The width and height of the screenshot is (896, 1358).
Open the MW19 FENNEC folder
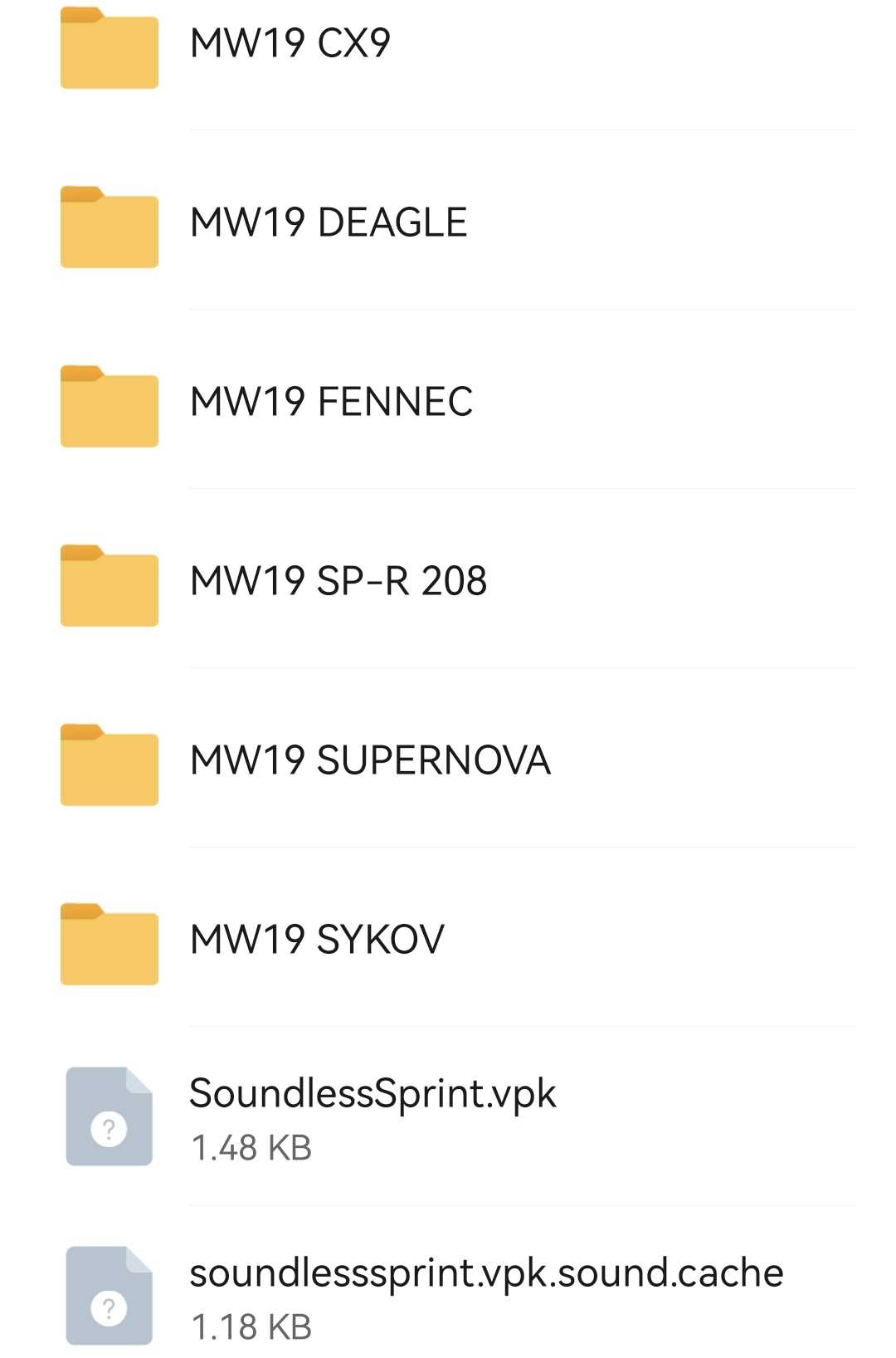(x=331, y=403)
